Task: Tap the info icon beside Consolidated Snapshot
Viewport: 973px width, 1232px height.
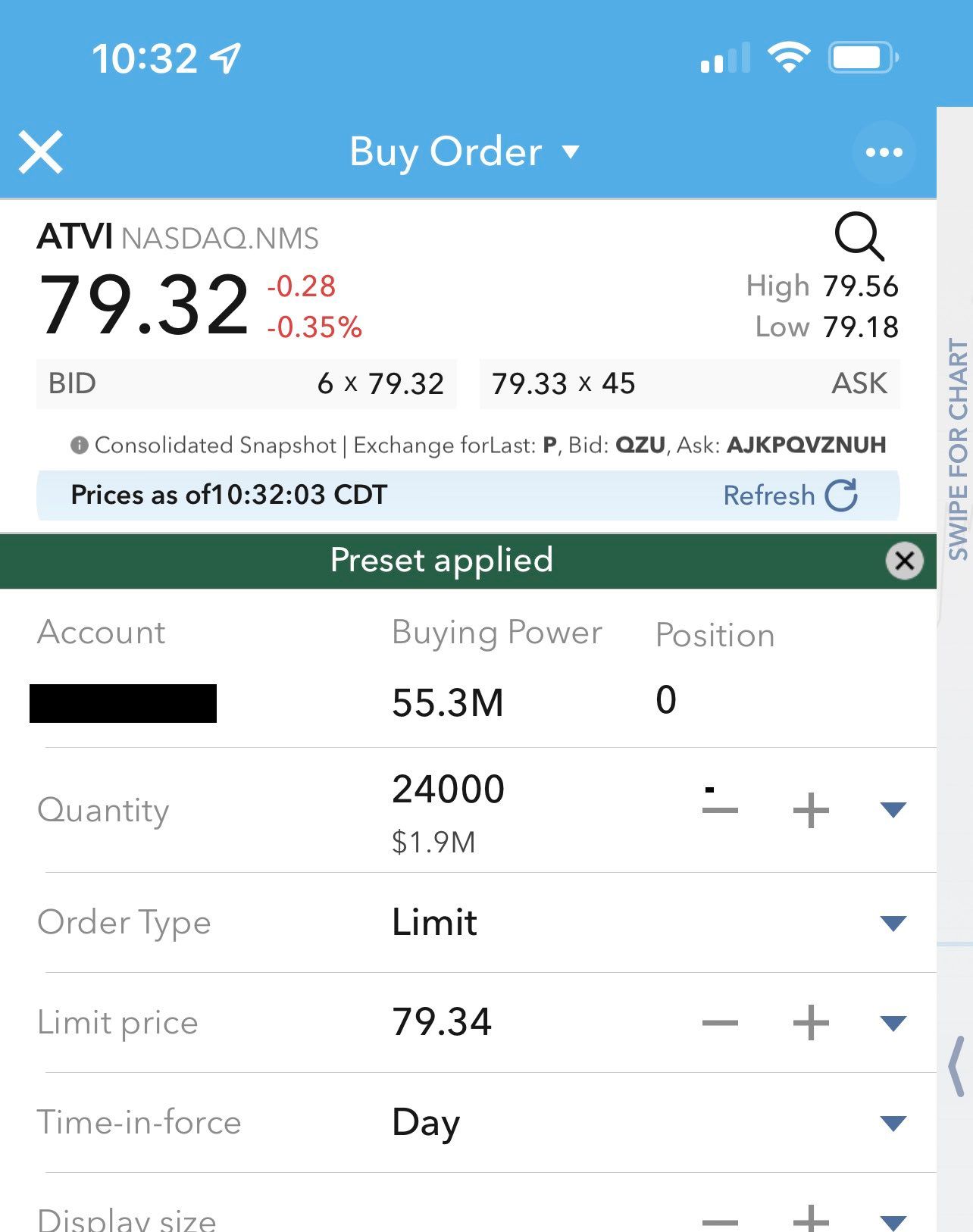Action: [79, 446]
